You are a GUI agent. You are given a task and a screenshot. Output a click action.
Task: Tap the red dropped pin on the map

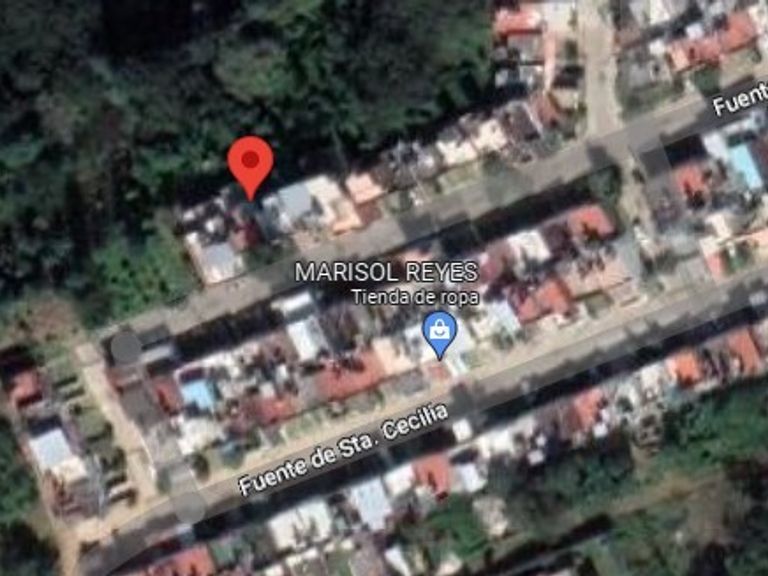tap(250, 168)
